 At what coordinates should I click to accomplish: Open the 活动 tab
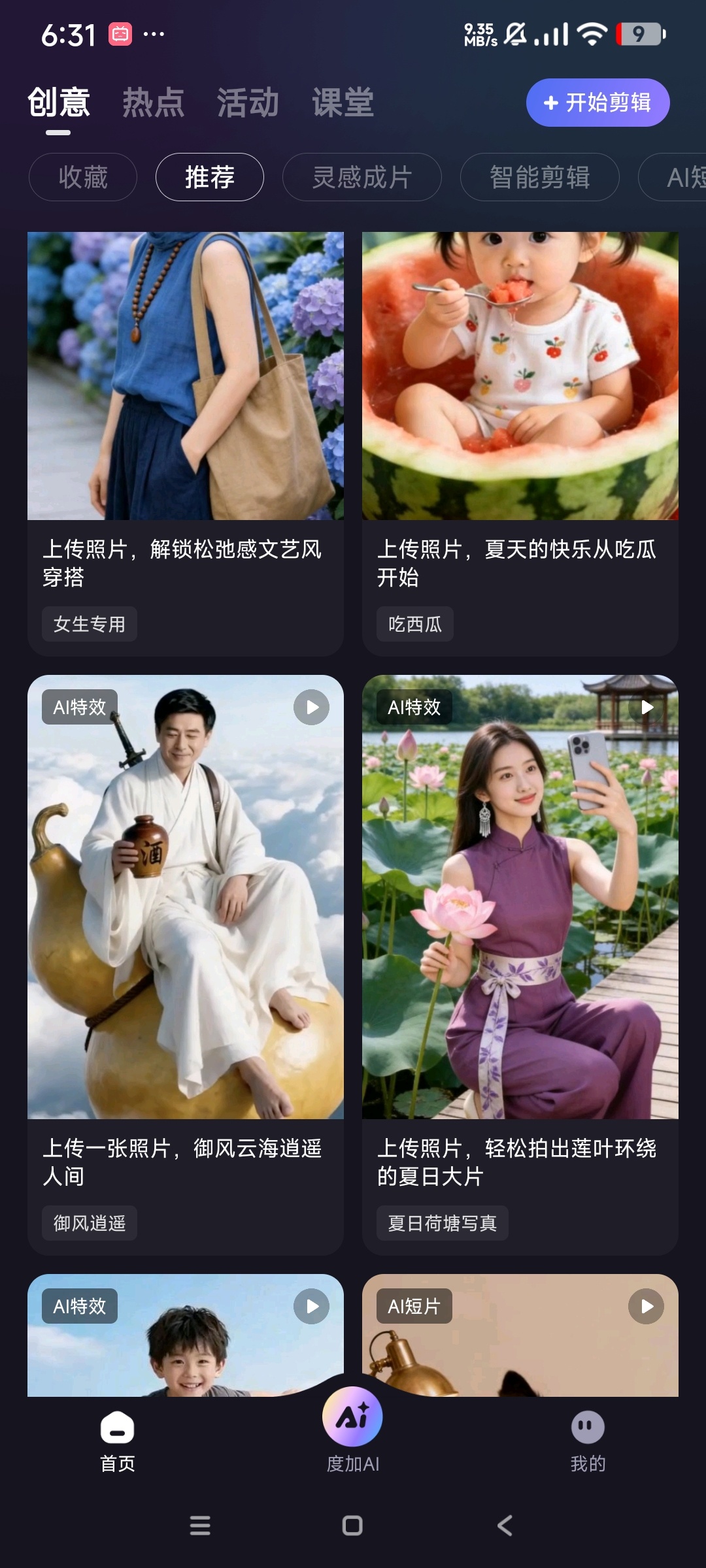[248, 103]
